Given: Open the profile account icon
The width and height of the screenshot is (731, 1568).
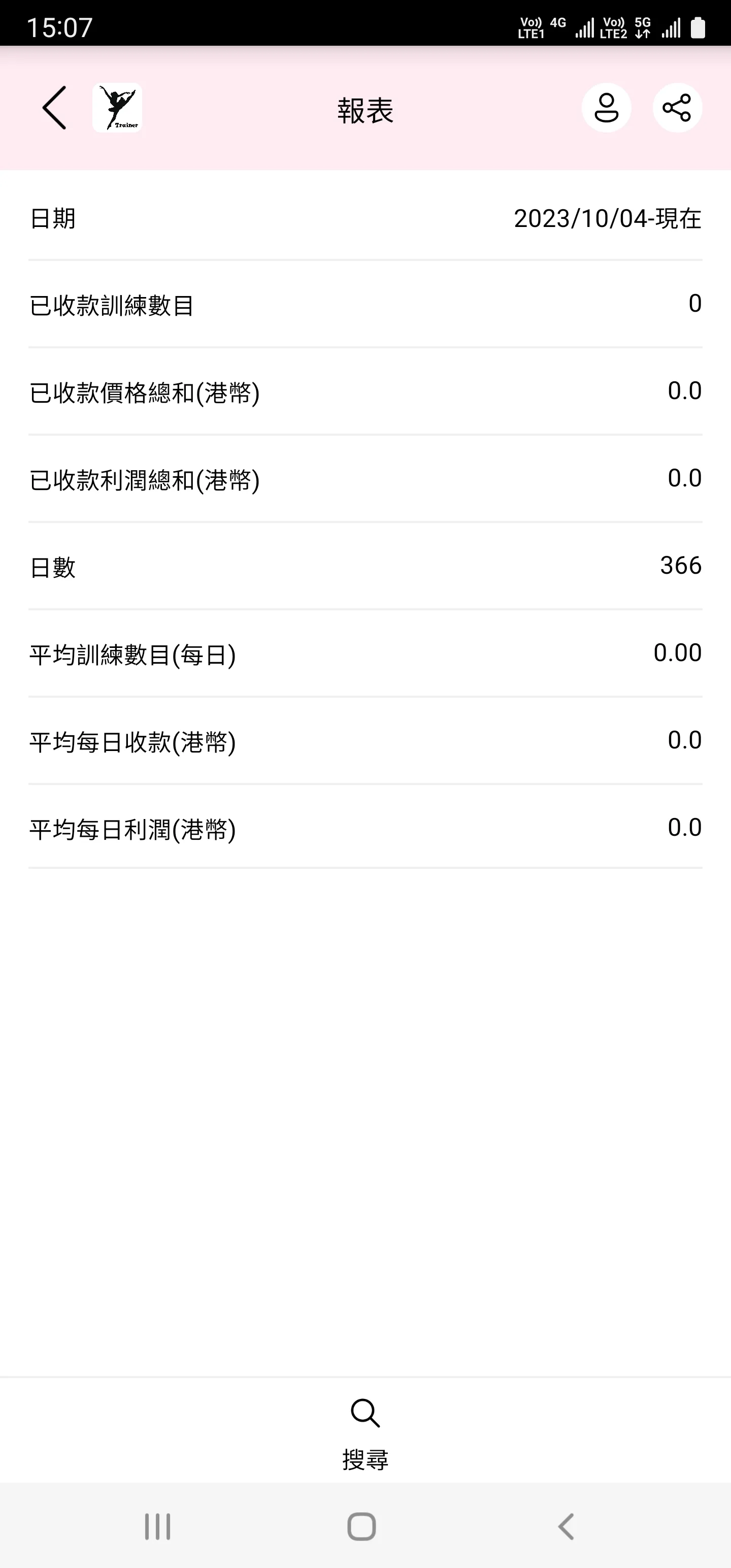Looking at the screenshot, I should pyautogui.click(x=606, y=108).
